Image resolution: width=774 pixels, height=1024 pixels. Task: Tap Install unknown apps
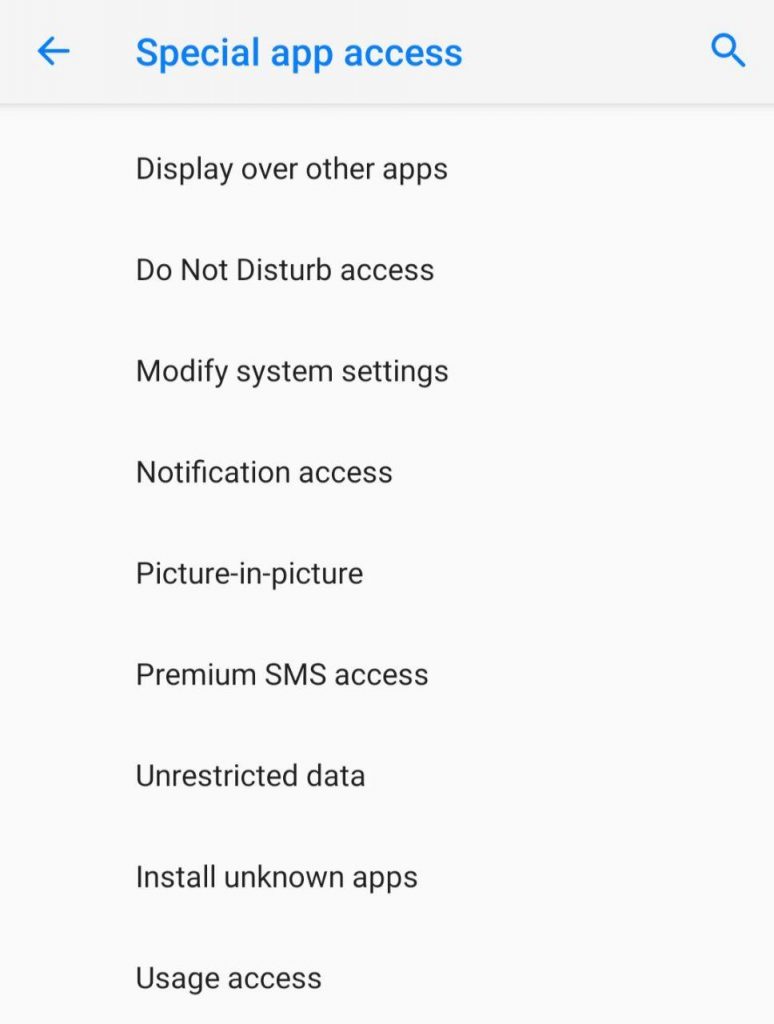pyautogui.click(x=277, y=877)
